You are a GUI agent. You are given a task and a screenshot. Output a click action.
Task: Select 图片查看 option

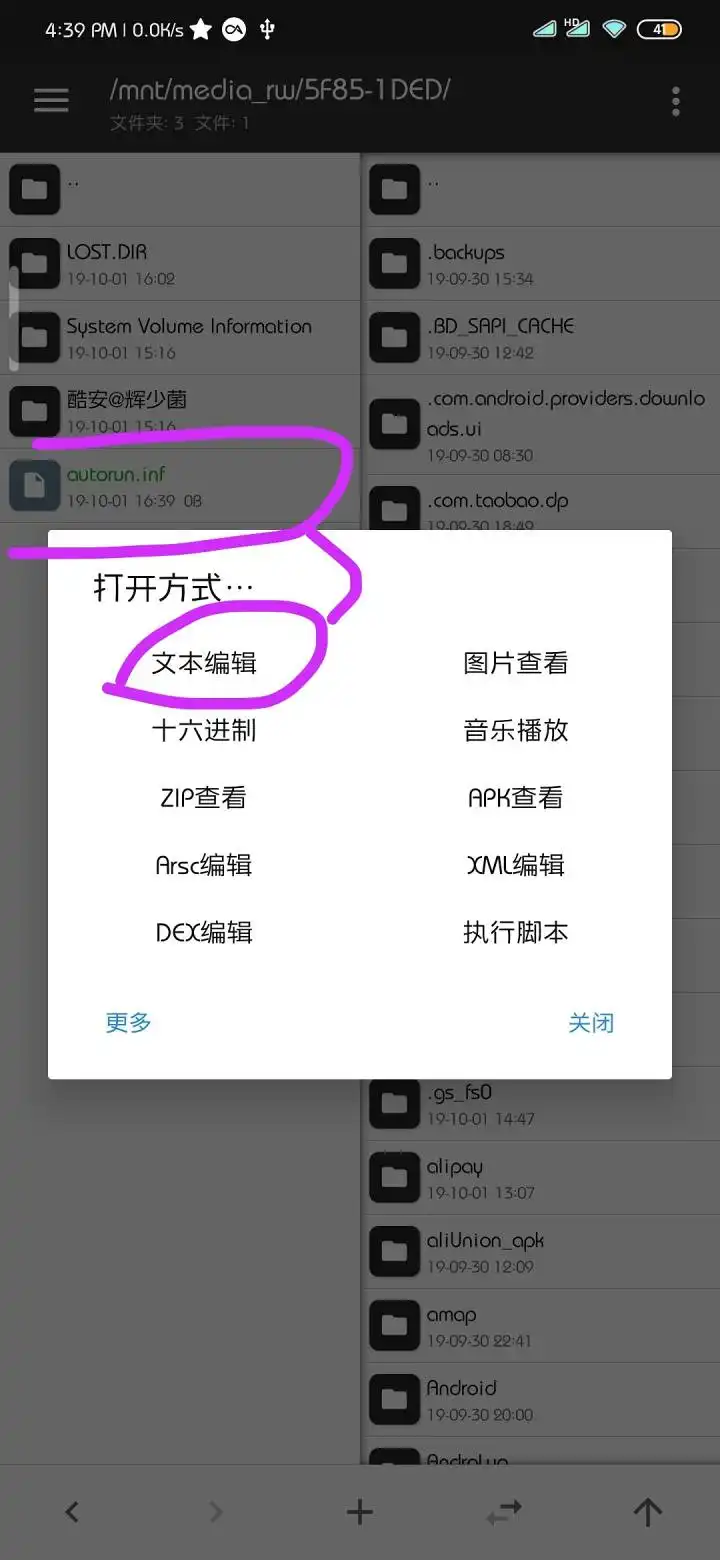tap(515, 663)
